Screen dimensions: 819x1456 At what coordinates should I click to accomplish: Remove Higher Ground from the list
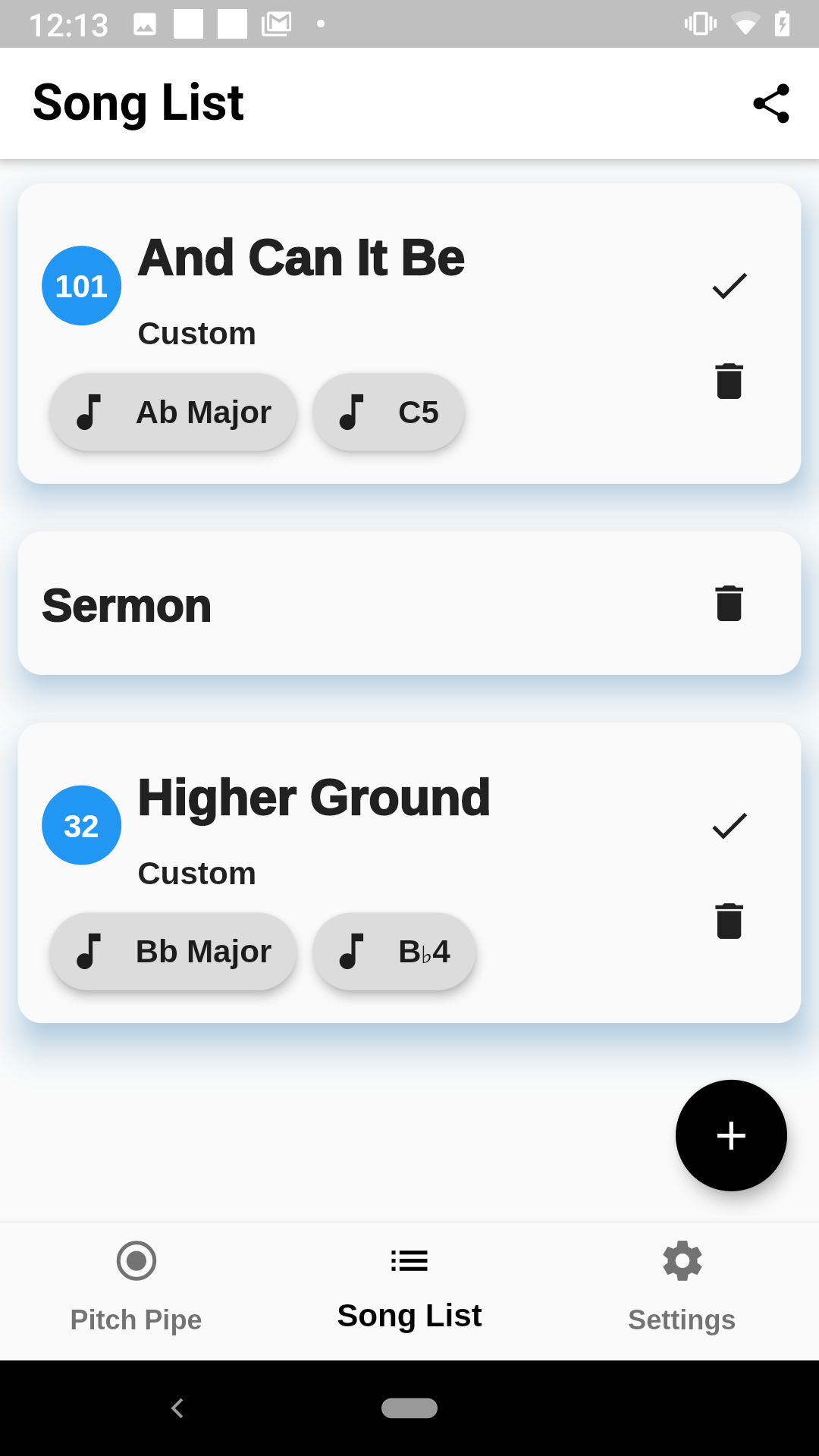[730, 921]
